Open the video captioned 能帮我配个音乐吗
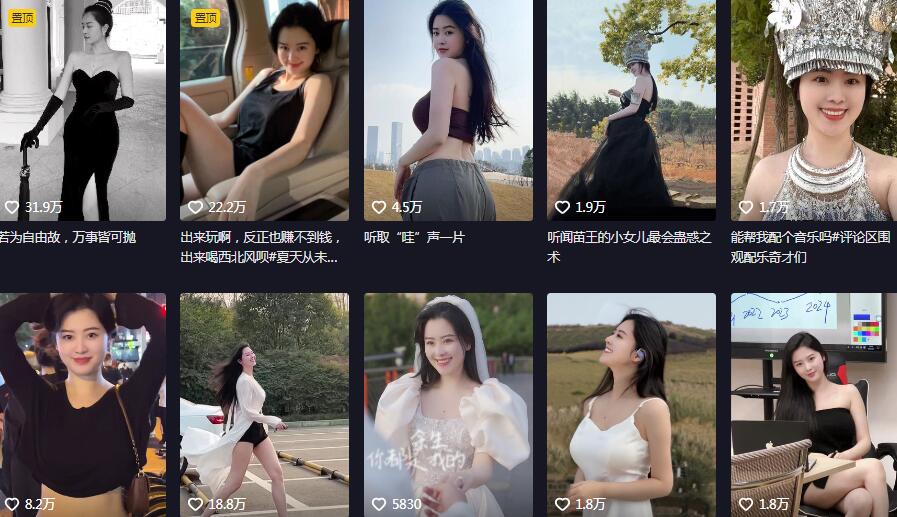The width and height of the screenshot is (897, 517). click(x=814, y=110)
